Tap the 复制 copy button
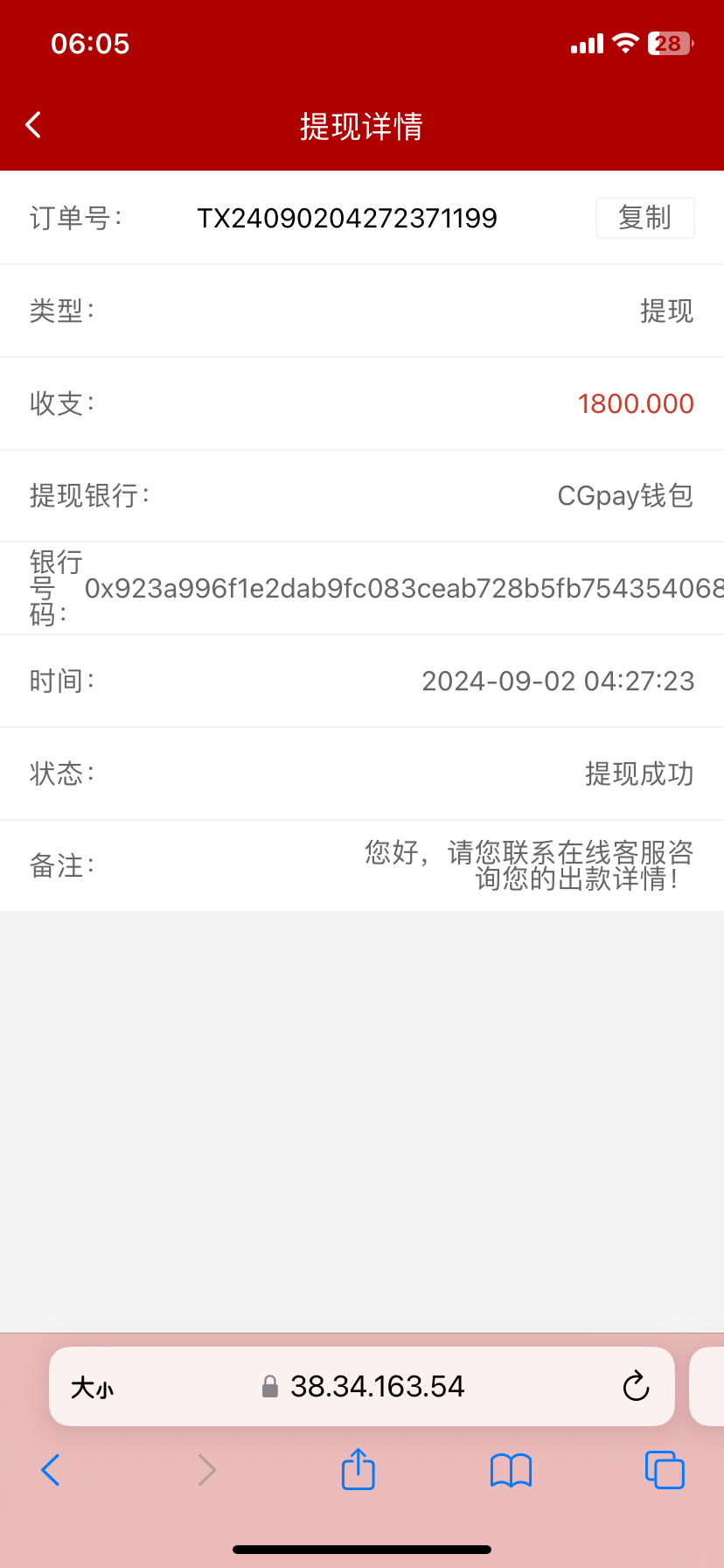724x1568 pixels. 644,217
